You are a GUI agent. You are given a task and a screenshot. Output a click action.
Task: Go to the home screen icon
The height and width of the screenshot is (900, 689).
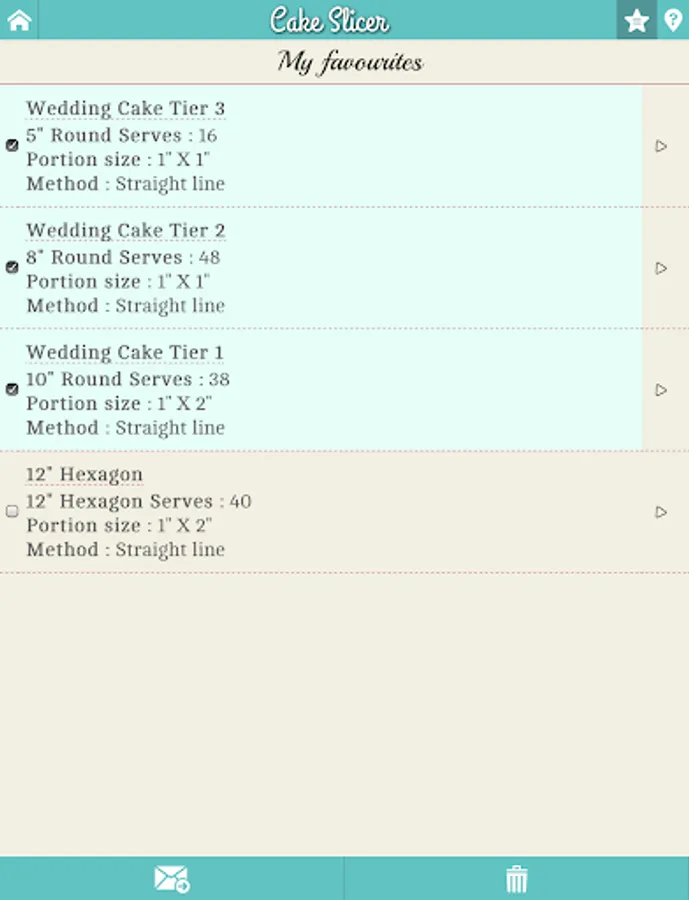19,20
